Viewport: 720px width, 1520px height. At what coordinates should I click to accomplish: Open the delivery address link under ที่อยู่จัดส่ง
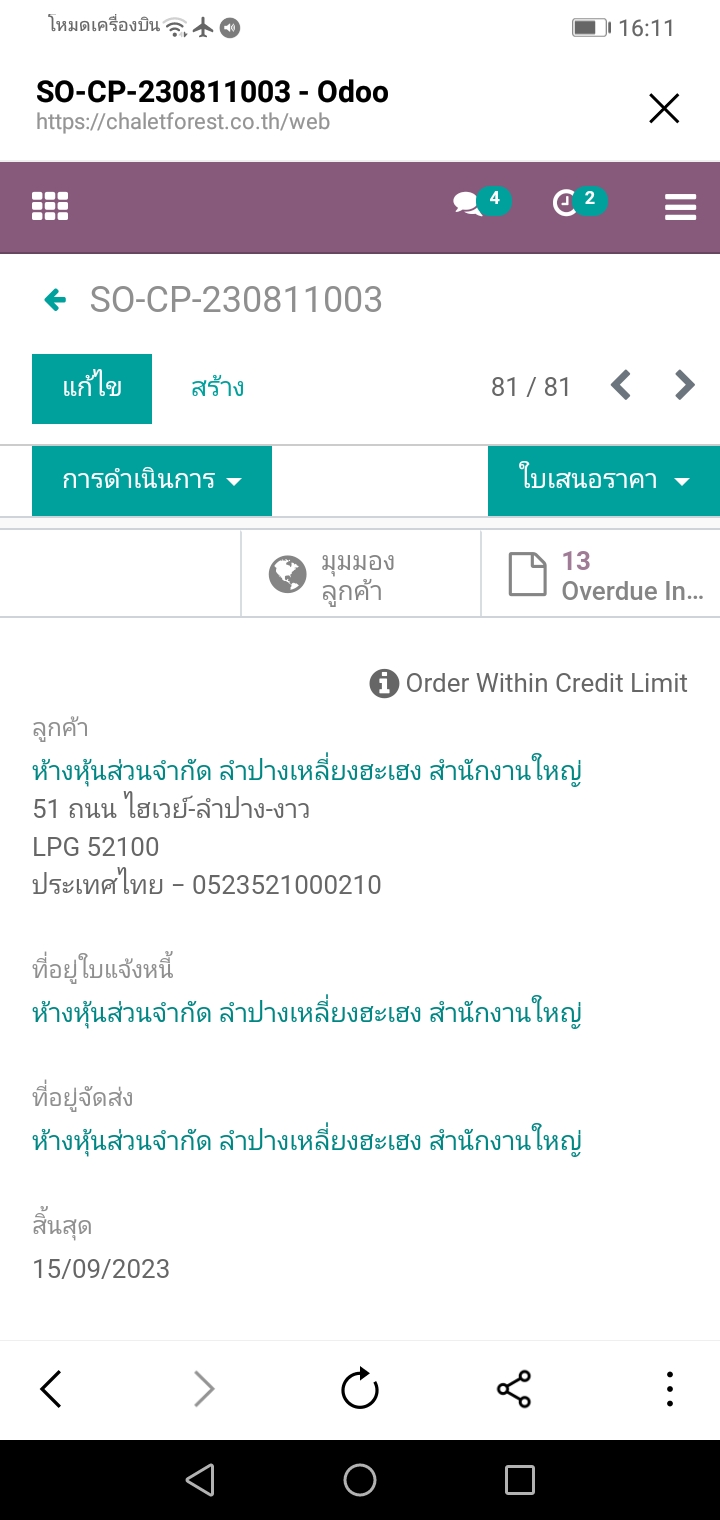point(307,1141)
